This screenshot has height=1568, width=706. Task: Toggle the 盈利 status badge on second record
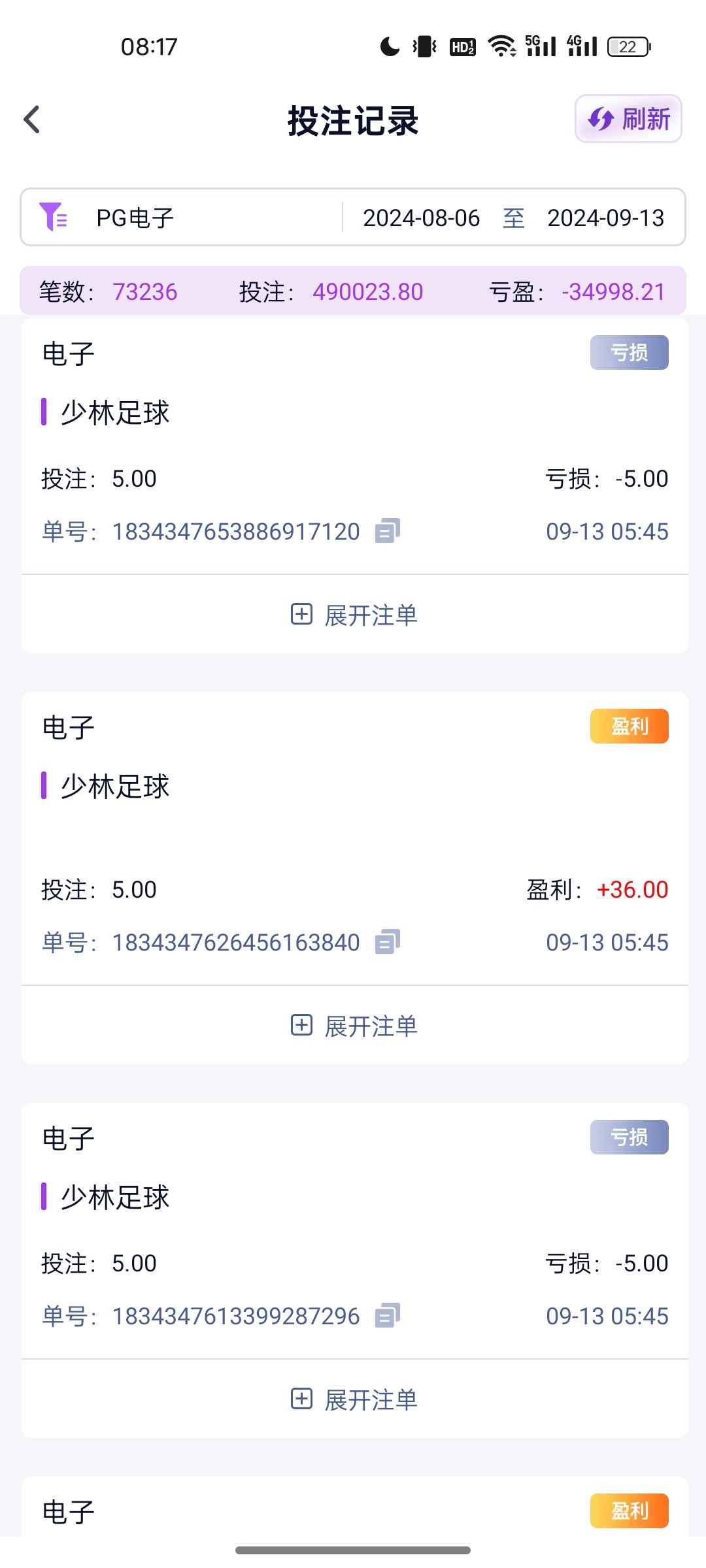point(628,726)
